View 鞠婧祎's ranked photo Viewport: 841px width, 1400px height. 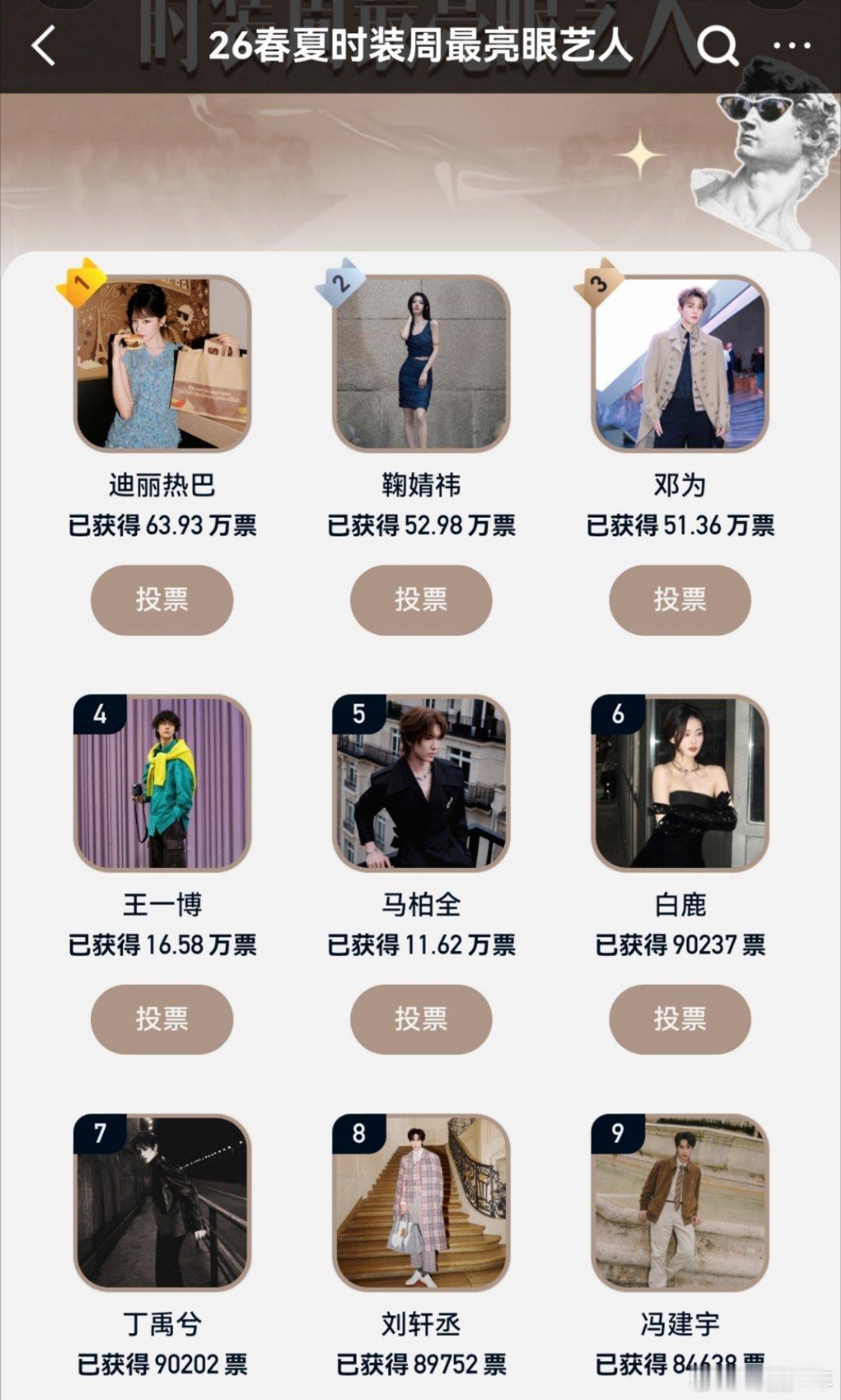coord(420,364)
